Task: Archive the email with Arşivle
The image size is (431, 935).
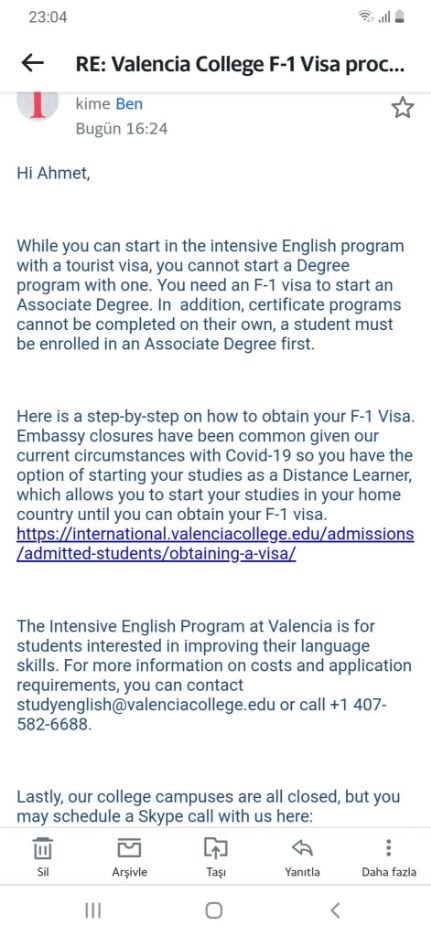Action: [x=129, y=857]
